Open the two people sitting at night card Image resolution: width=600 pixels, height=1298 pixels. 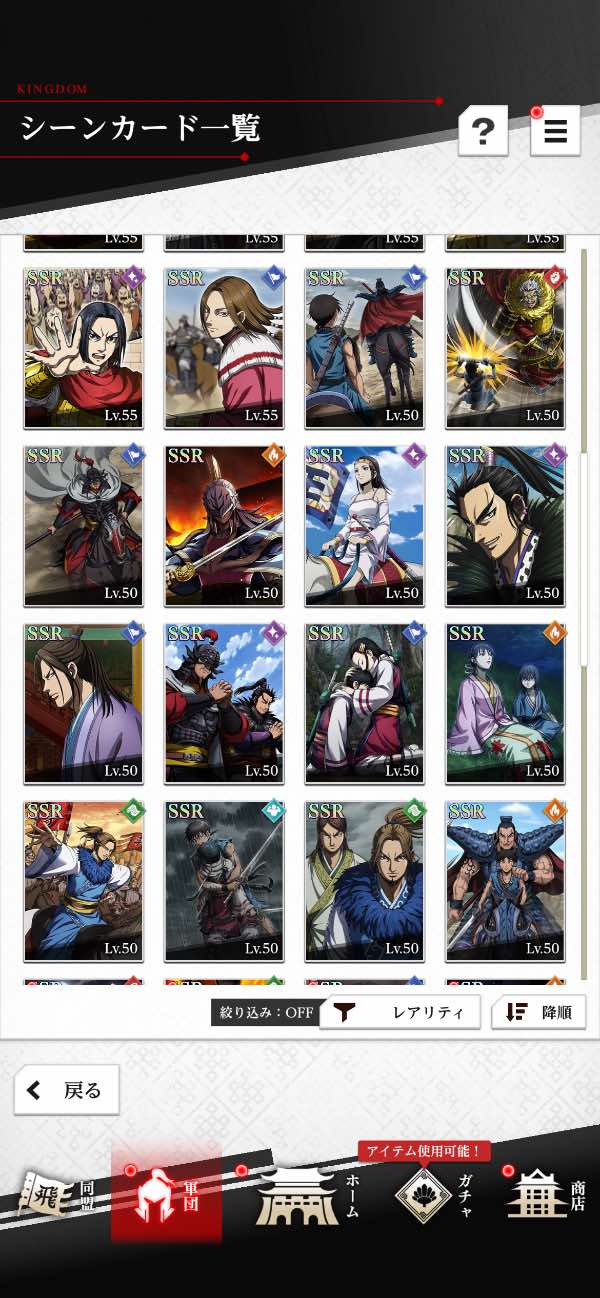tap(505, 704)
